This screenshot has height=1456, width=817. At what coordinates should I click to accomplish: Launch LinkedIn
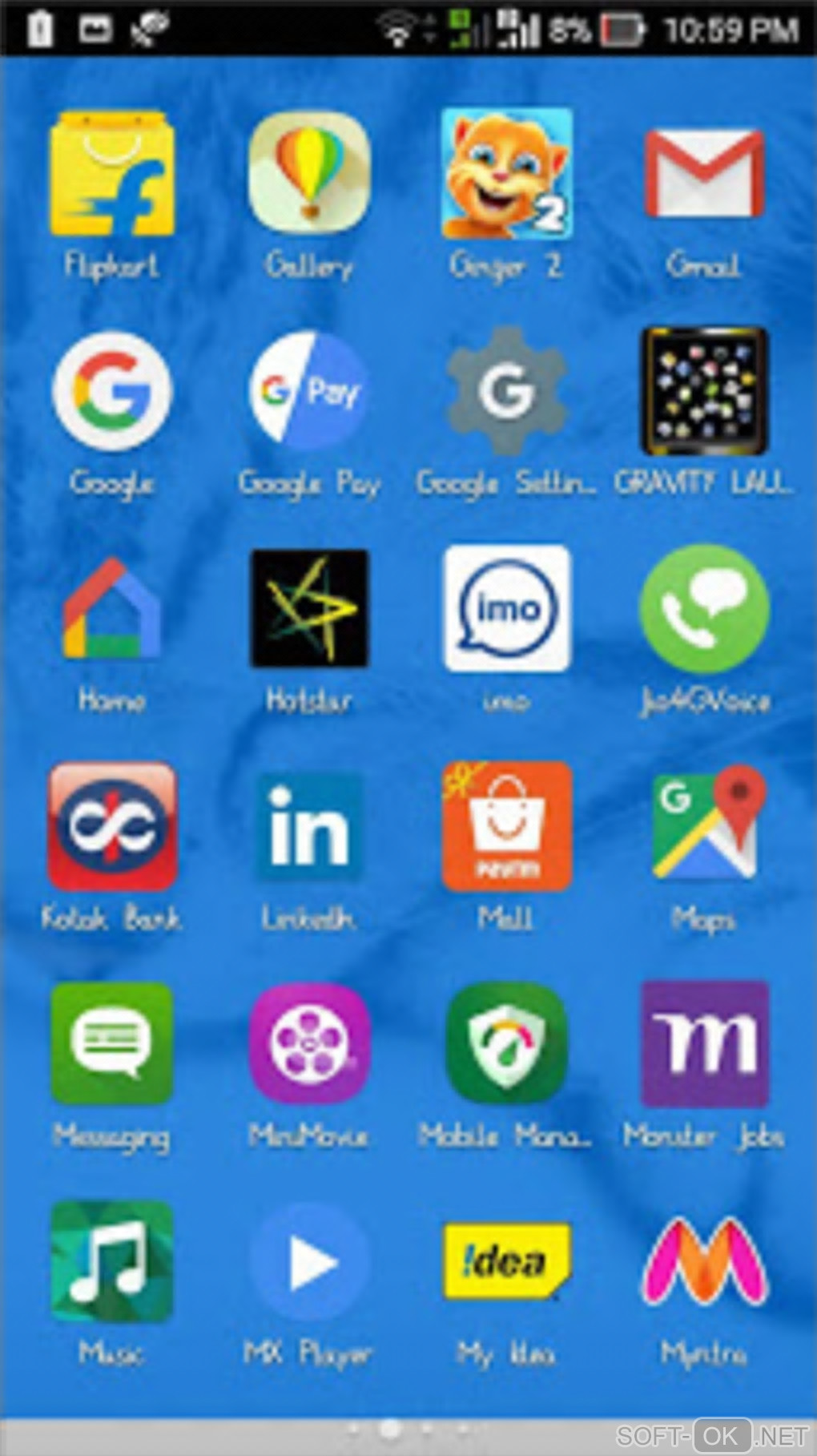[x=309, y=827]
